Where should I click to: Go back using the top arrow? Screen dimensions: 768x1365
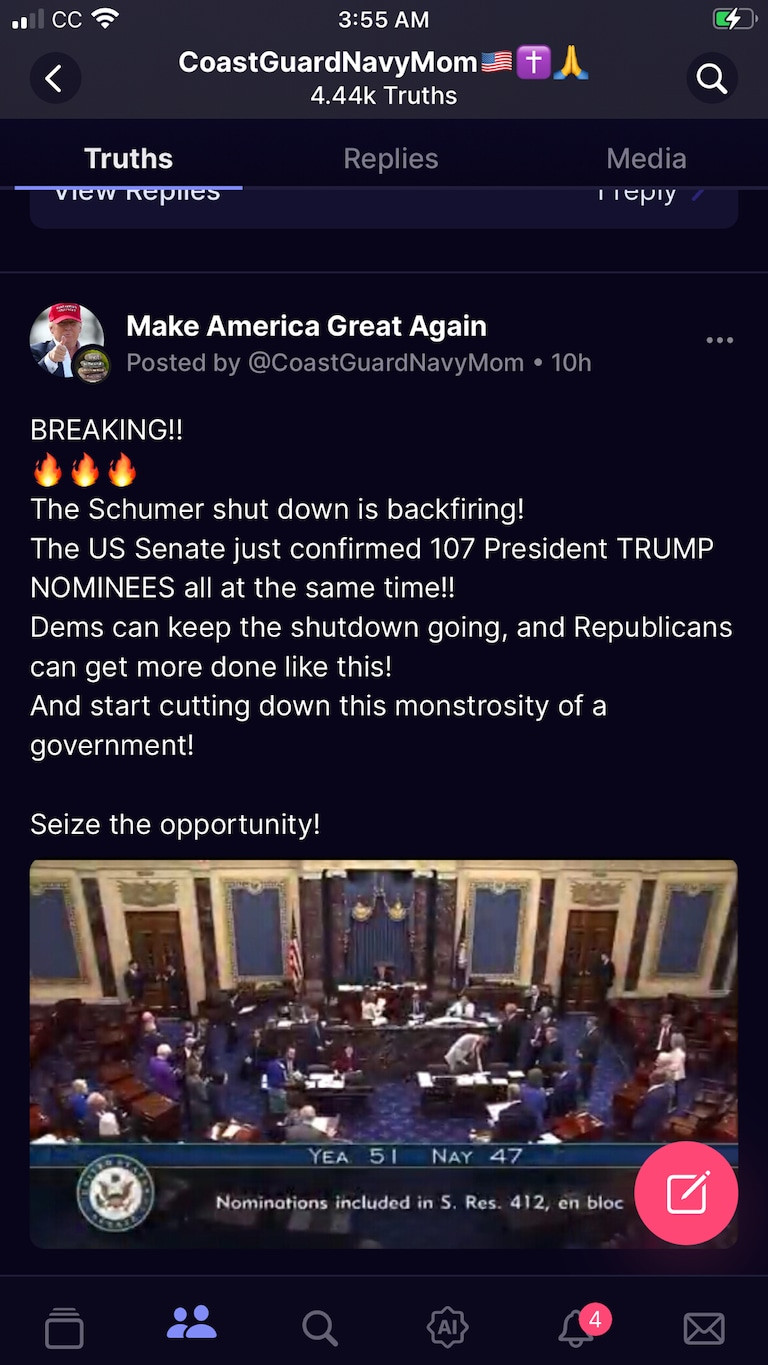(55, 78)
